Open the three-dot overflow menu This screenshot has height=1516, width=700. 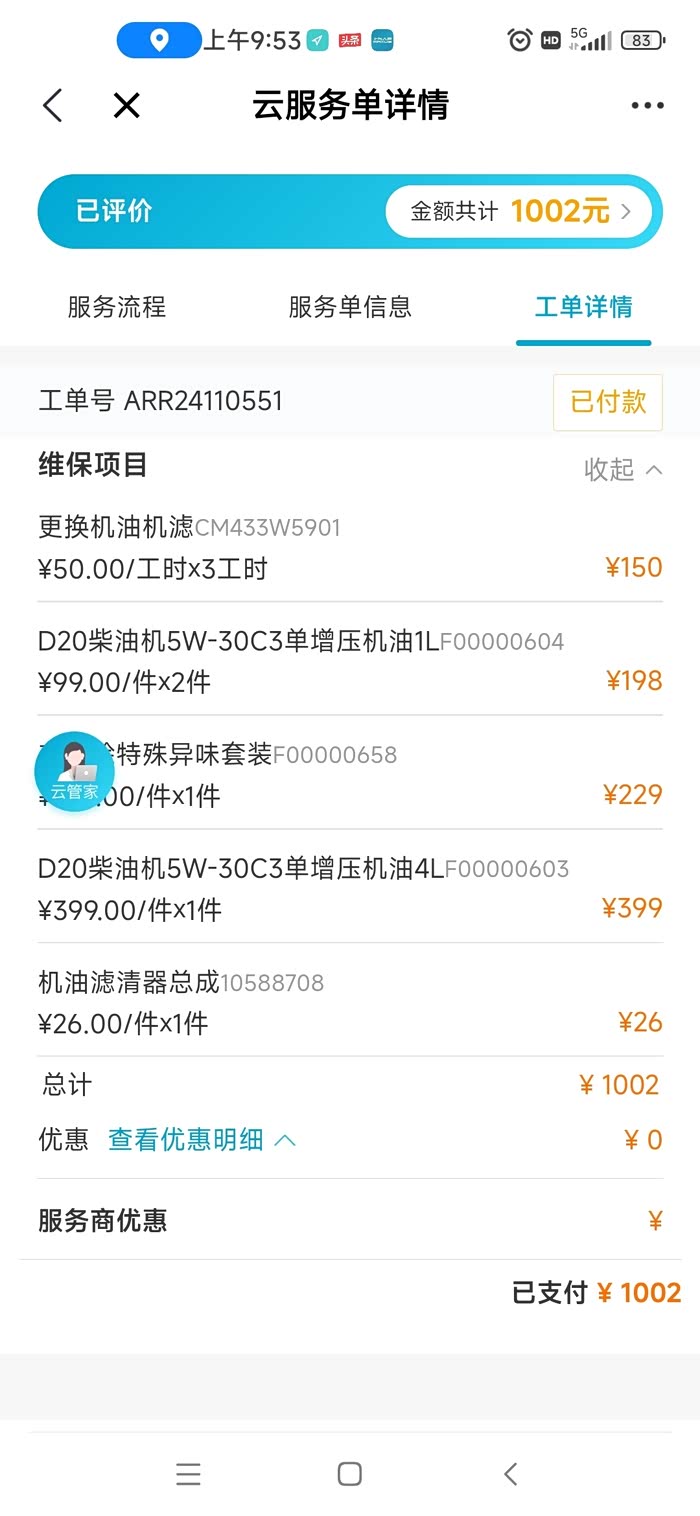(647, 106)
